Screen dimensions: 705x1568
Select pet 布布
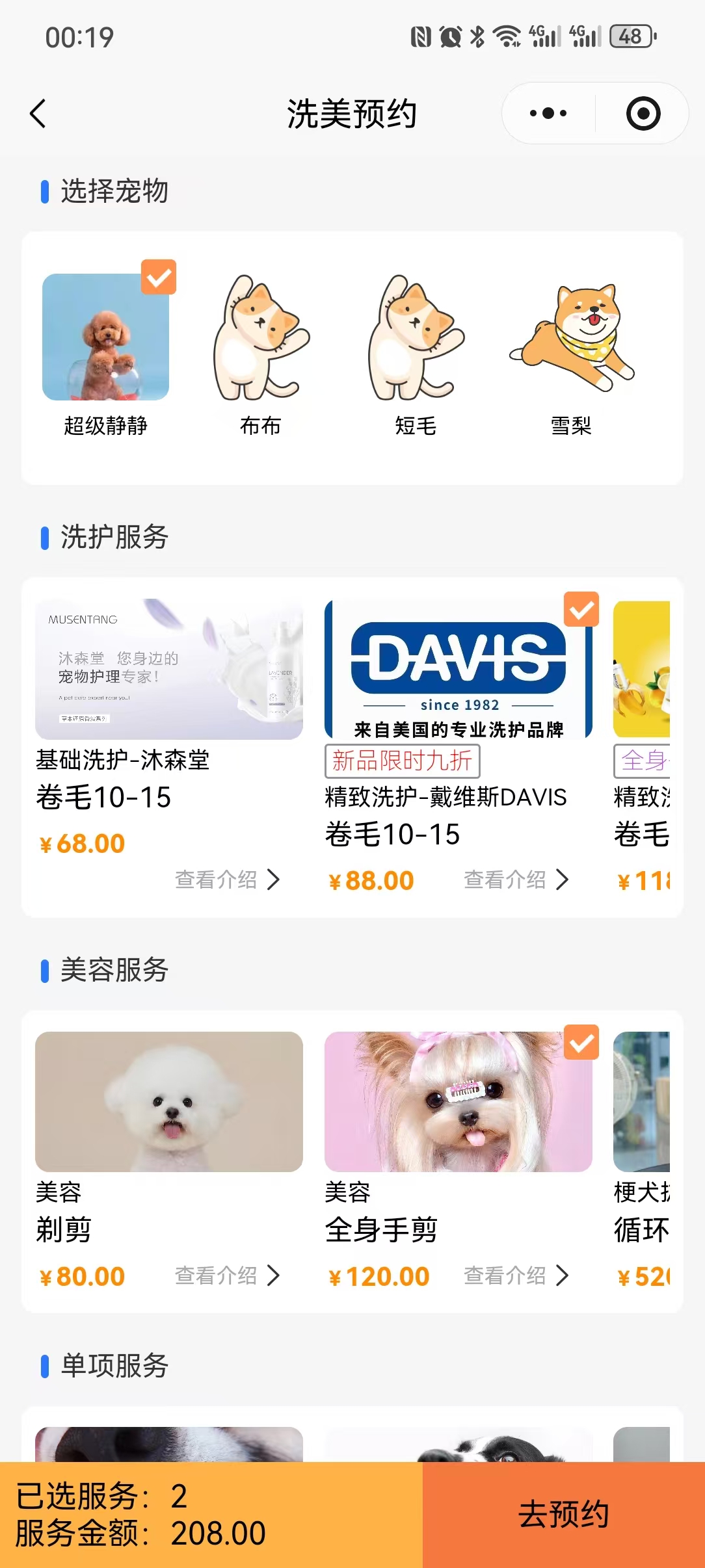261,338
